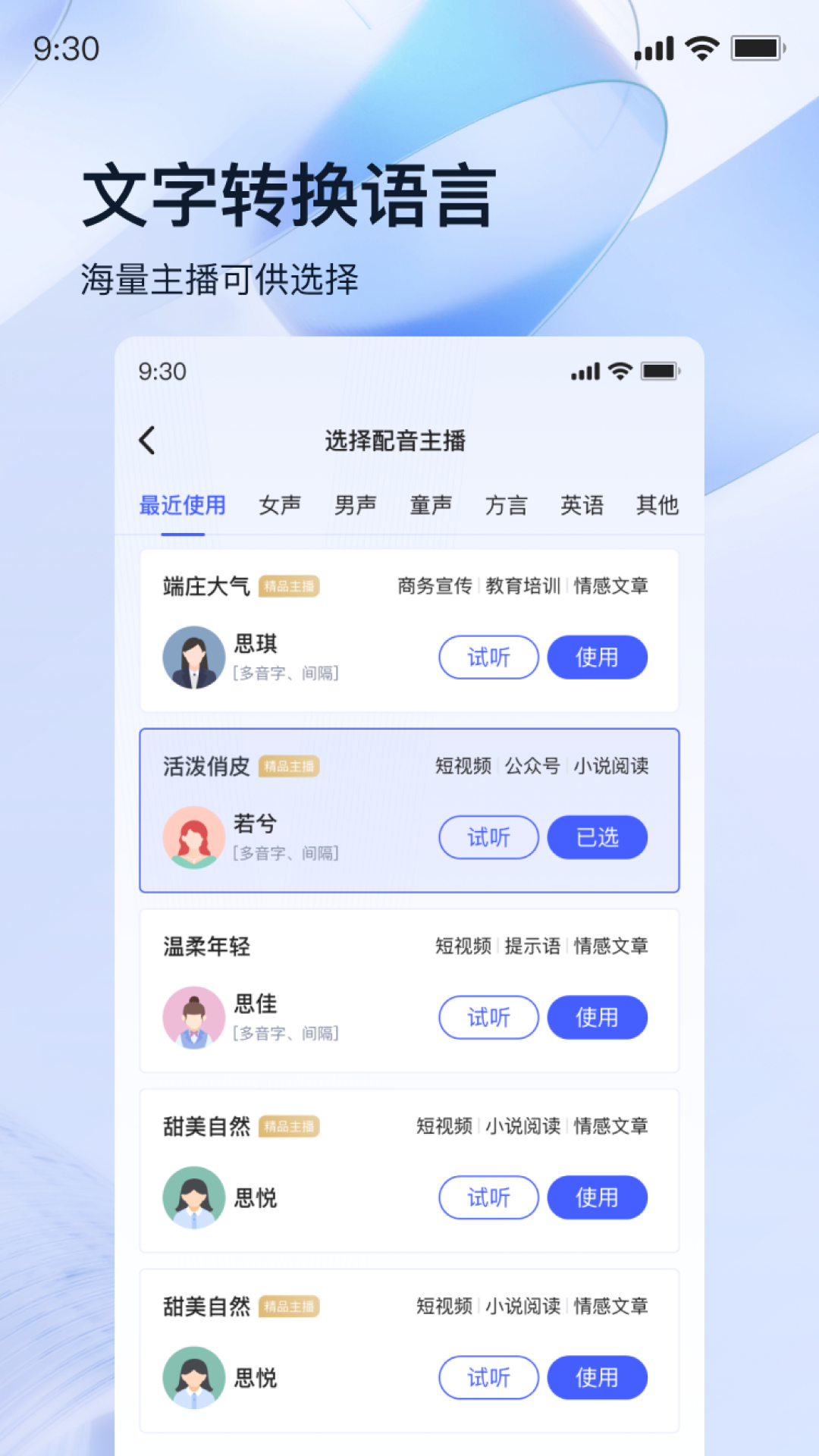The width and height of the screenshot is (819, 1456).
Task: Tap the back arrow on 选择配音主播 screen
Action: tap(146, 438)
